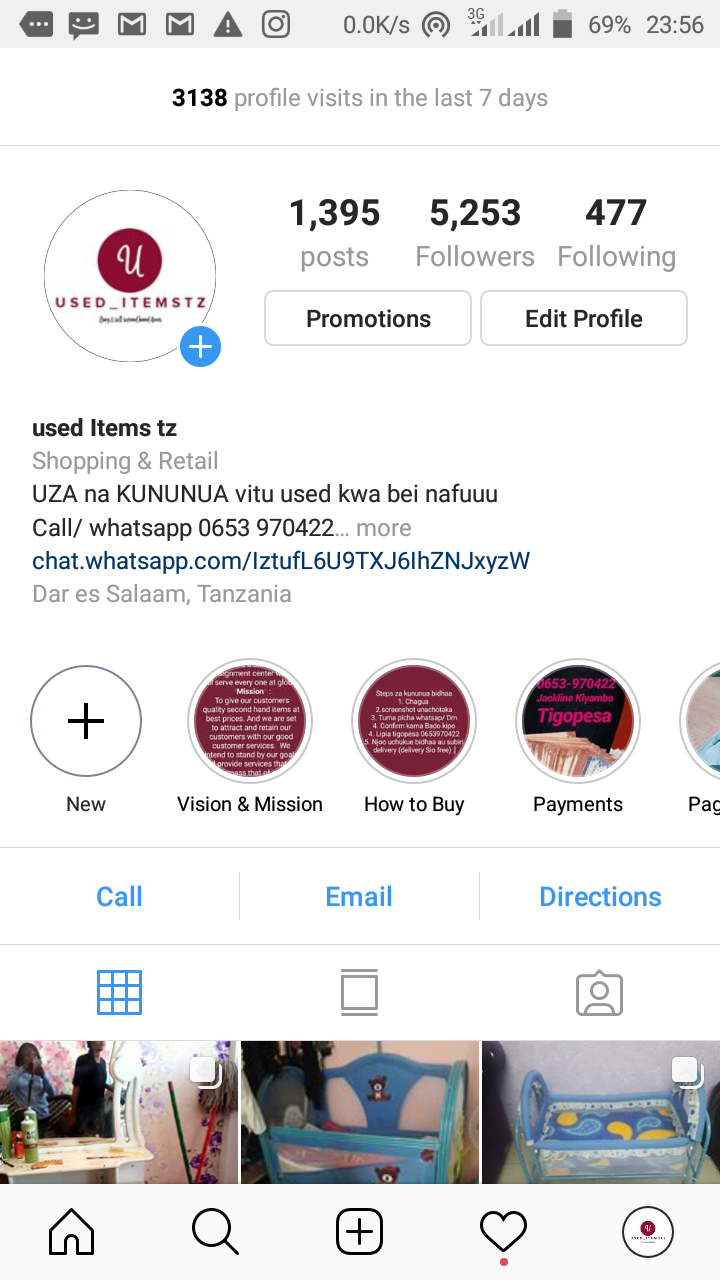This screenshot has width=720, height=1280.
Task: Show the tagged photos tab
Action: 600,993
